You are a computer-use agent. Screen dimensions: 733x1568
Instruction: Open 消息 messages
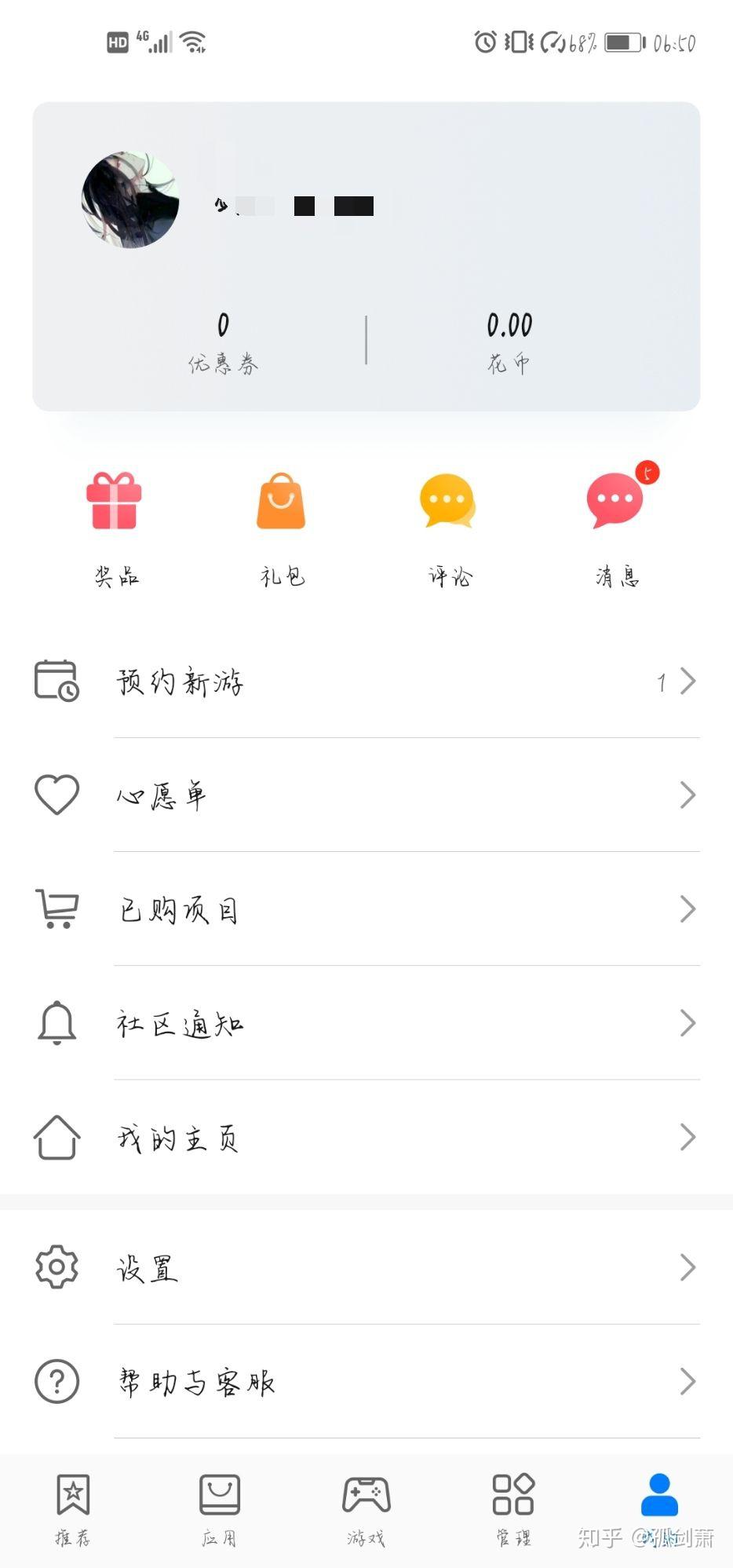[x=617, y=527]
